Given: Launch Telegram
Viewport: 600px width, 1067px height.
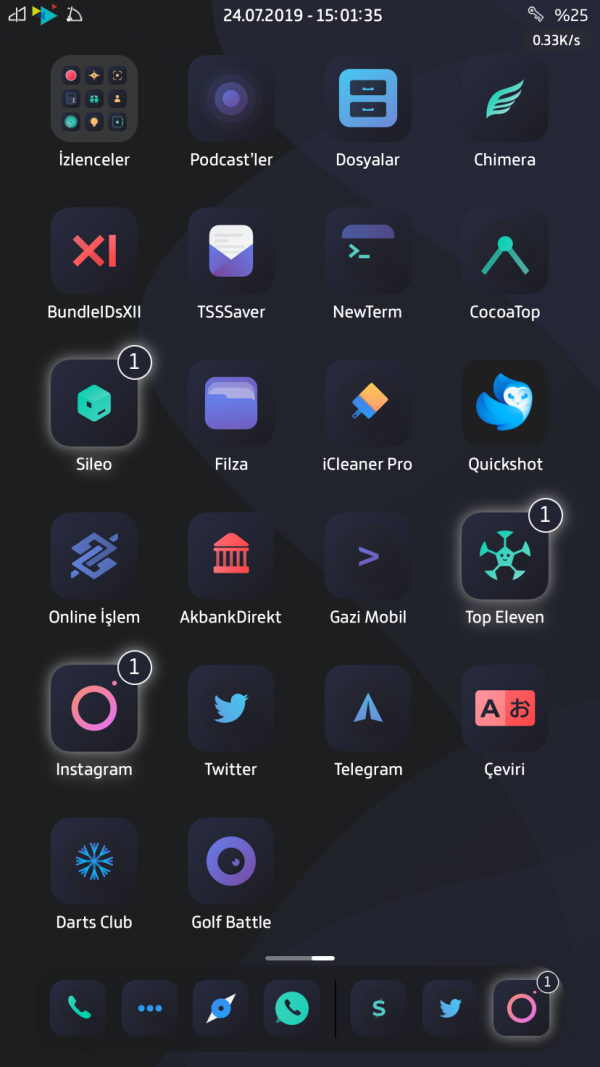Looking at the screenshot, I should (x=367, y=709).
